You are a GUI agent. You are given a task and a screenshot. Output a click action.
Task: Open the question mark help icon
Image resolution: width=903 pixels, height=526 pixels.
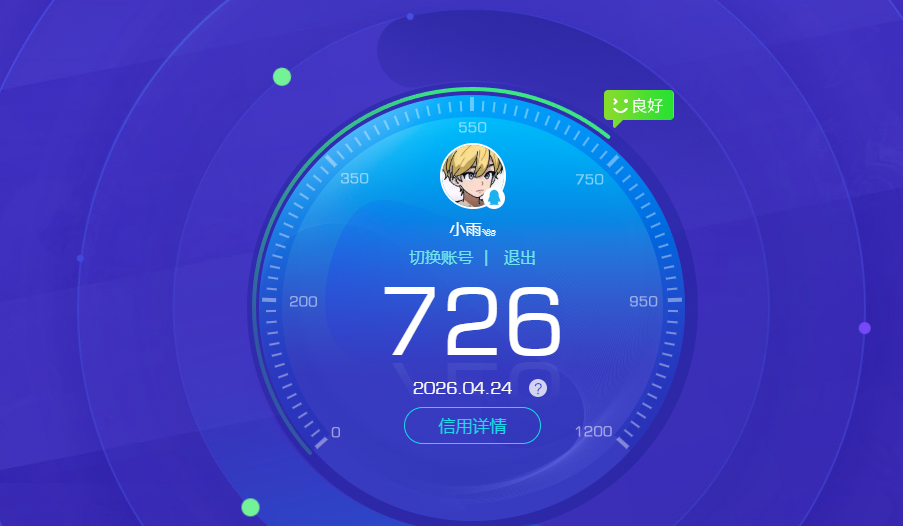point(538,388)
